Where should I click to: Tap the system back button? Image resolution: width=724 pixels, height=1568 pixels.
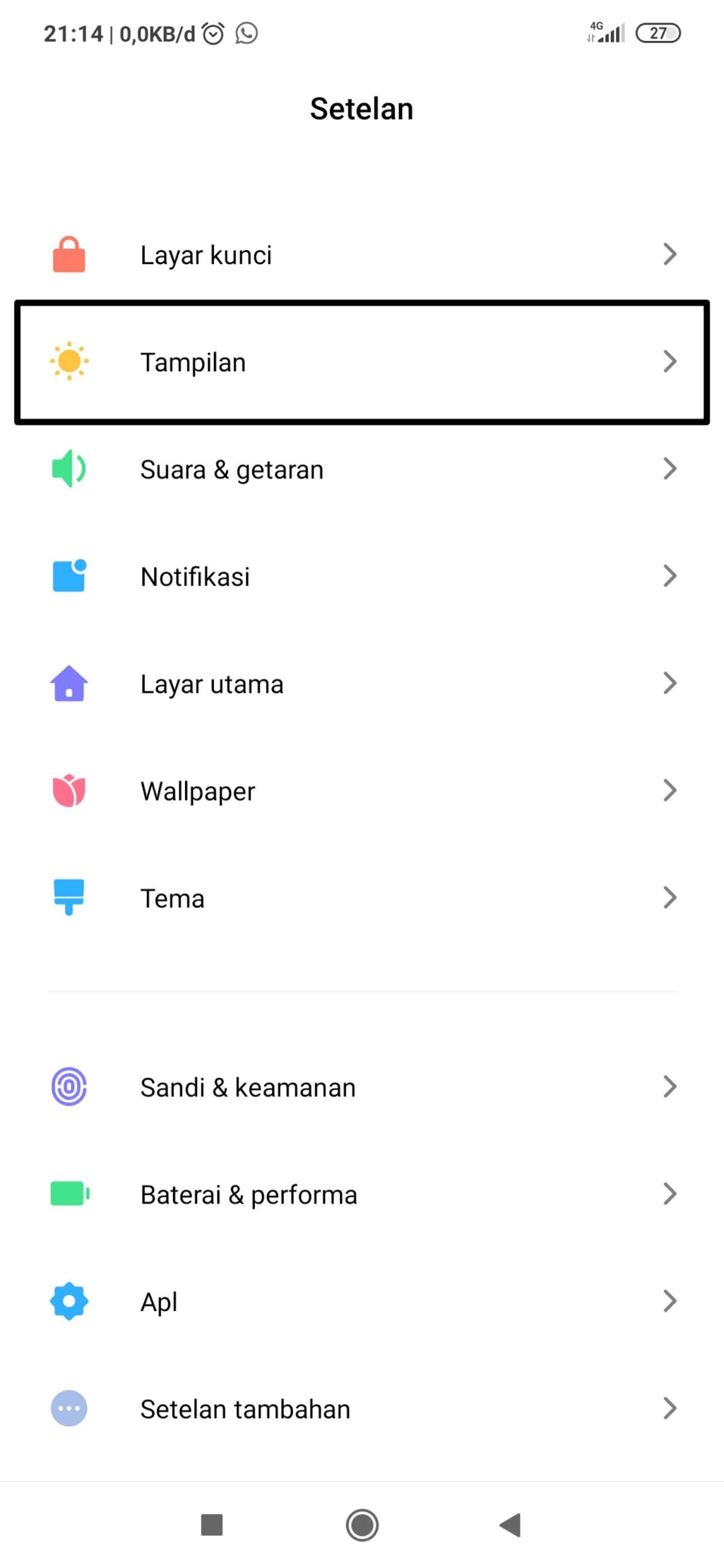click(511, 1525)
